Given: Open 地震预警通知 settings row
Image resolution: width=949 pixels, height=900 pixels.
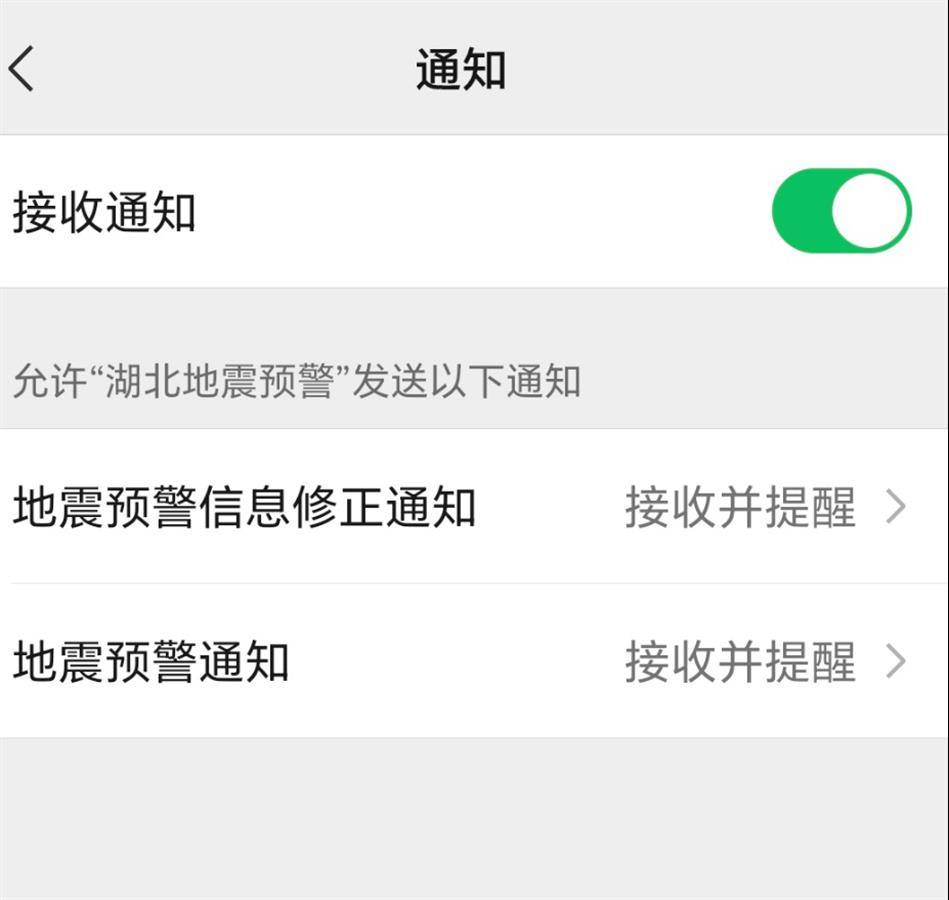Looking at the screenshot, I should [474, 661].
